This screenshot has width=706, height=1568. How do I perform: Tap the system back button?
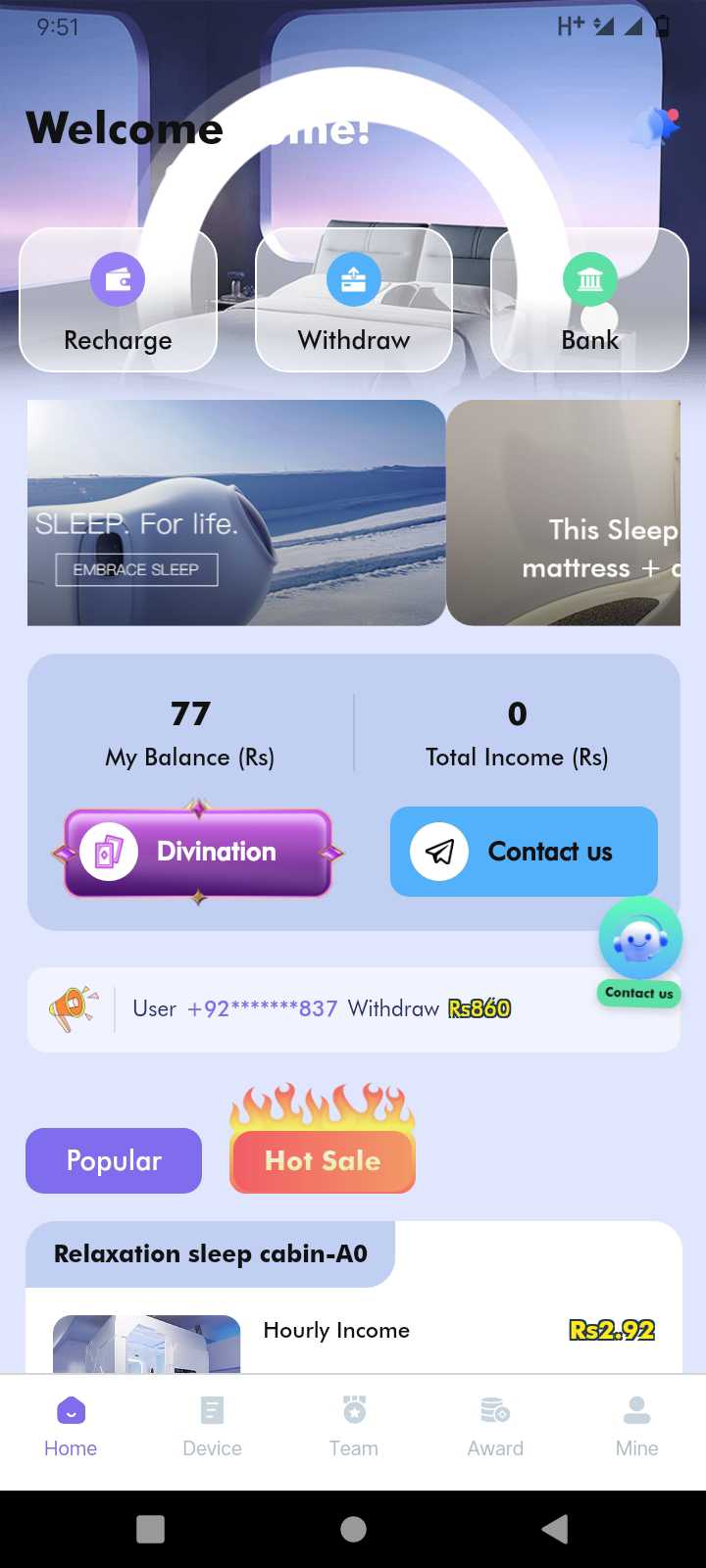(x=555, y=1529)
